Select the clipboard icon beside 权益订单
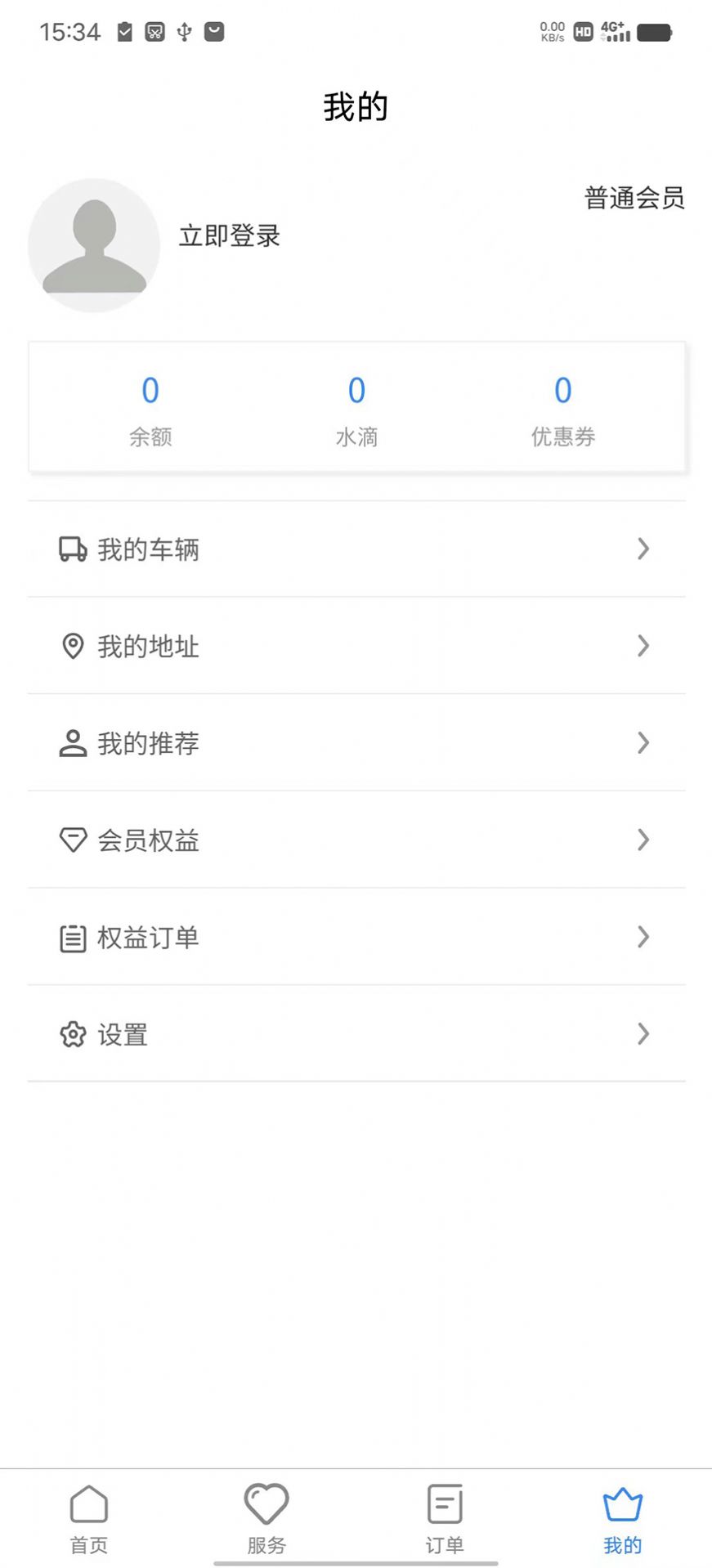Screen dimensions: 712x1568 tap(74, 937)
